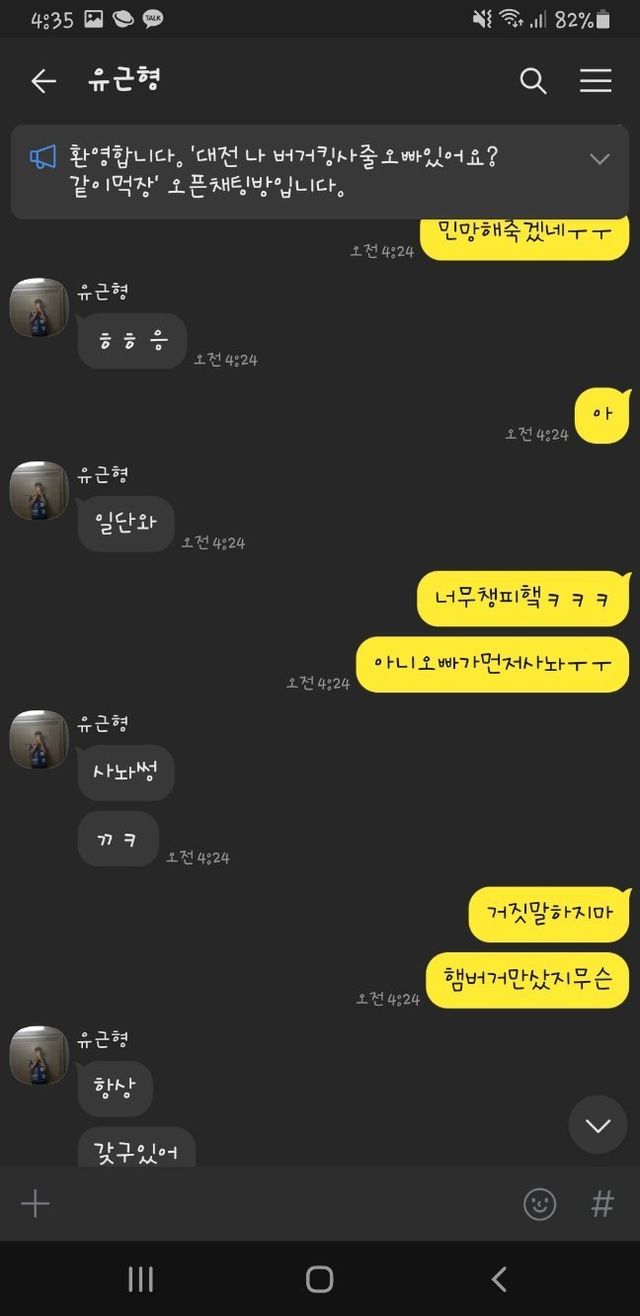Expand the 환영합니다 notice banner
640x1316 pixels.
pos(599,159)
